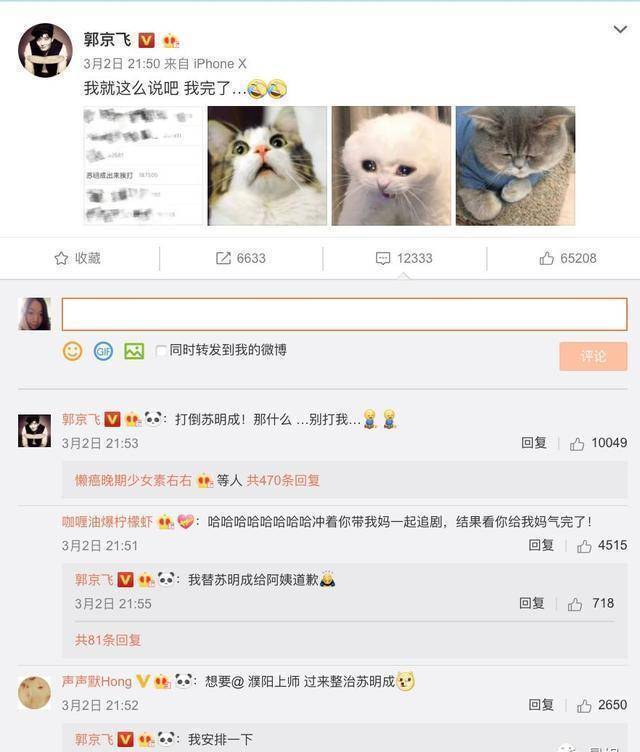Open the crying white cat image
Viewport: 640px width, 752px height.
tap(391, 166)
